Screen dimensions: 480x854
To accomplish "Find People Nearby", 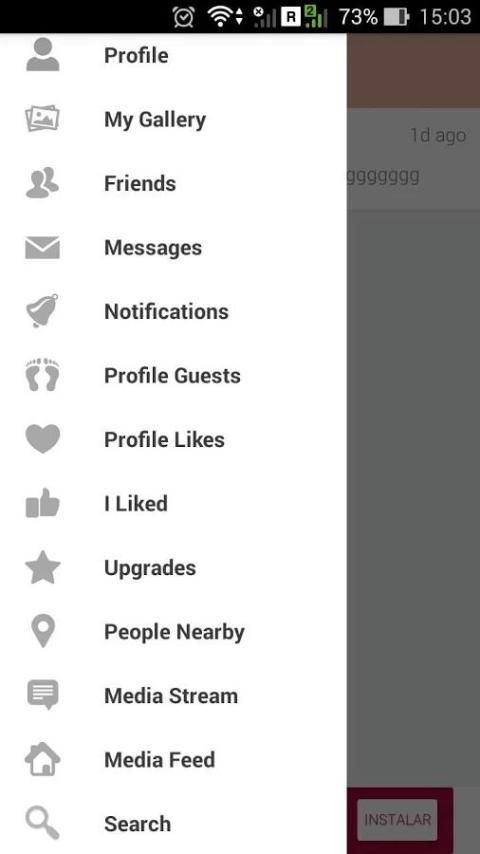I will pyautogui.click(x=173, y=632).
